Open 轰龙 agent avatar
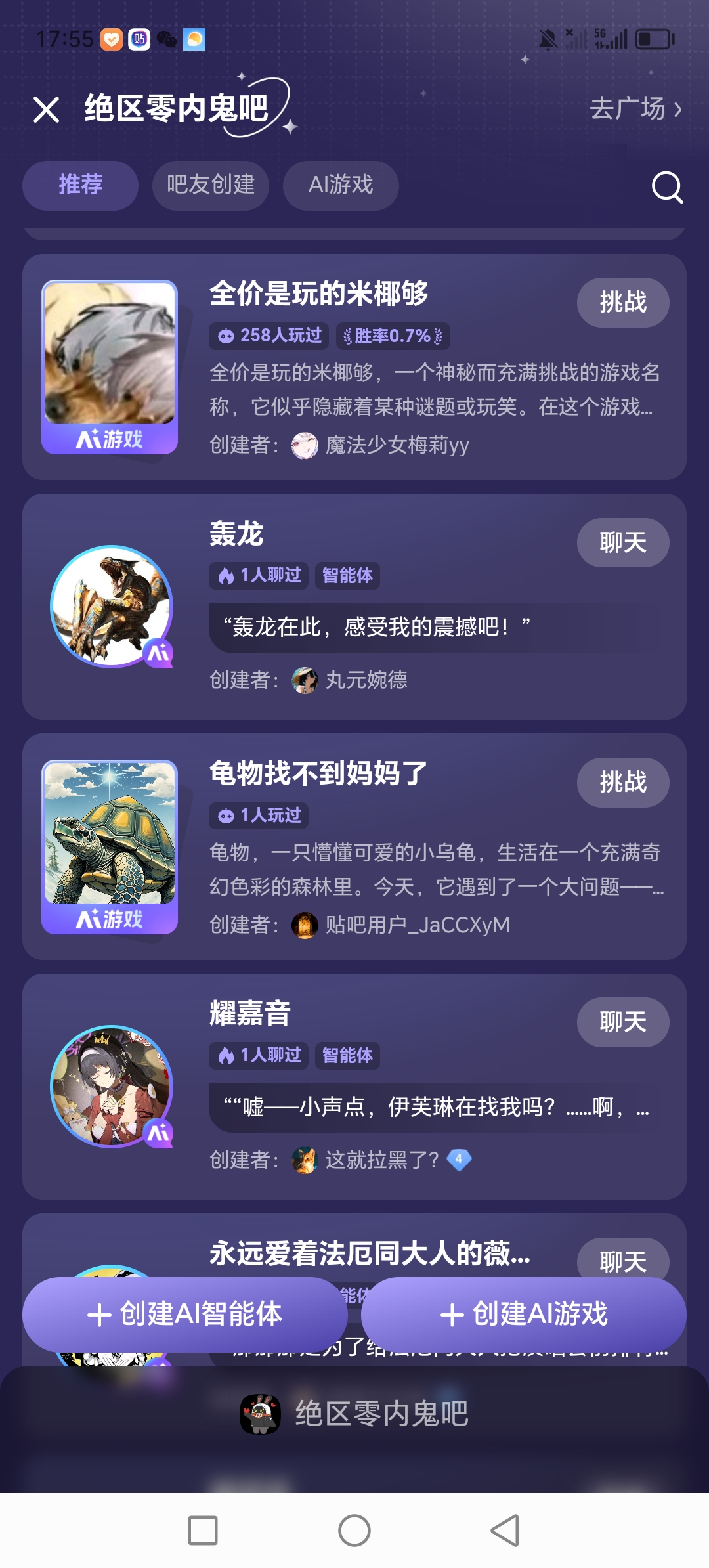This screenshot has height=1568, width=709. [x=112, y=607]
